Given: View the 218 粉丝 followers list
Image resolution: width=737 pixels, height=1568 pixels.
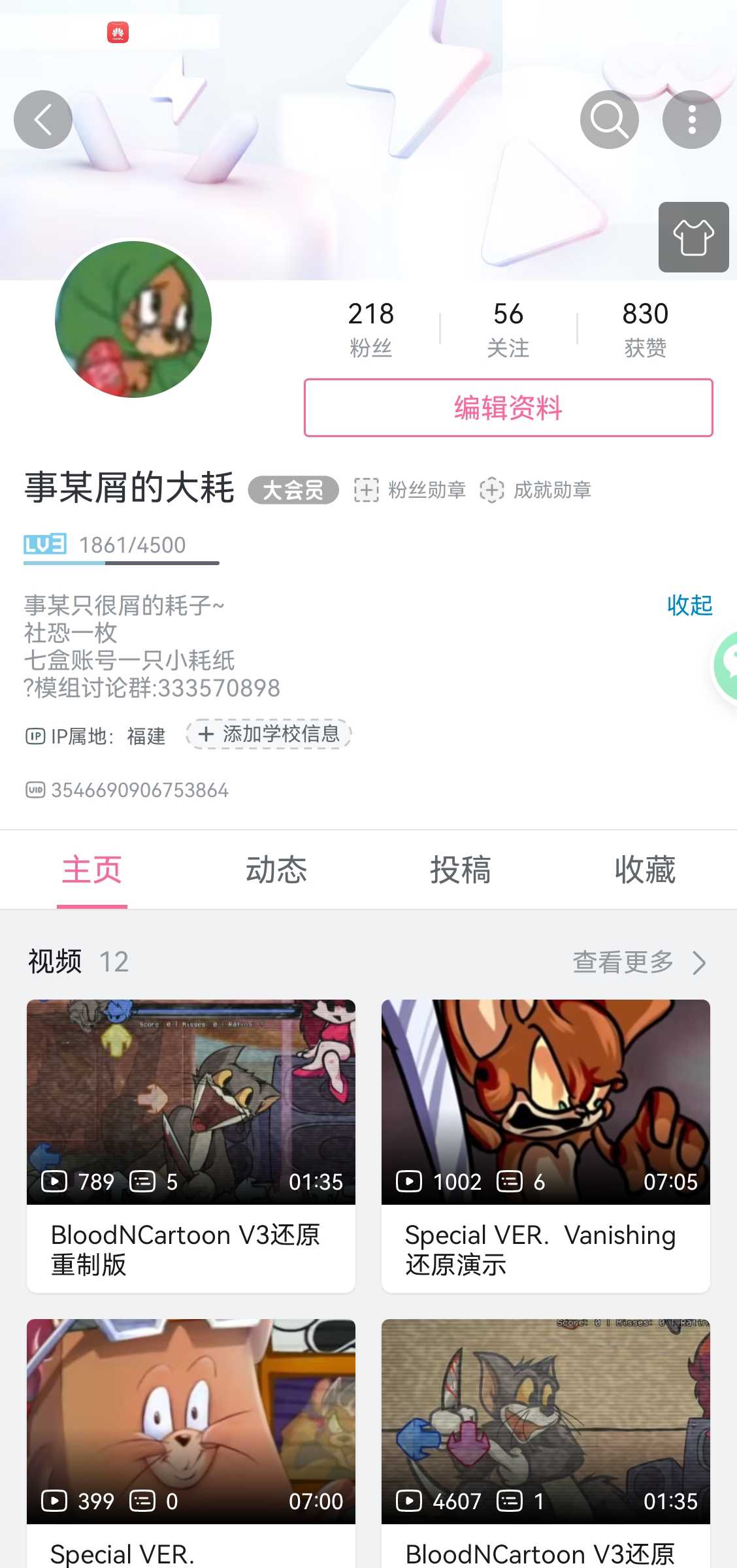Looking at the screenshot, I should [x=370, y=329].
